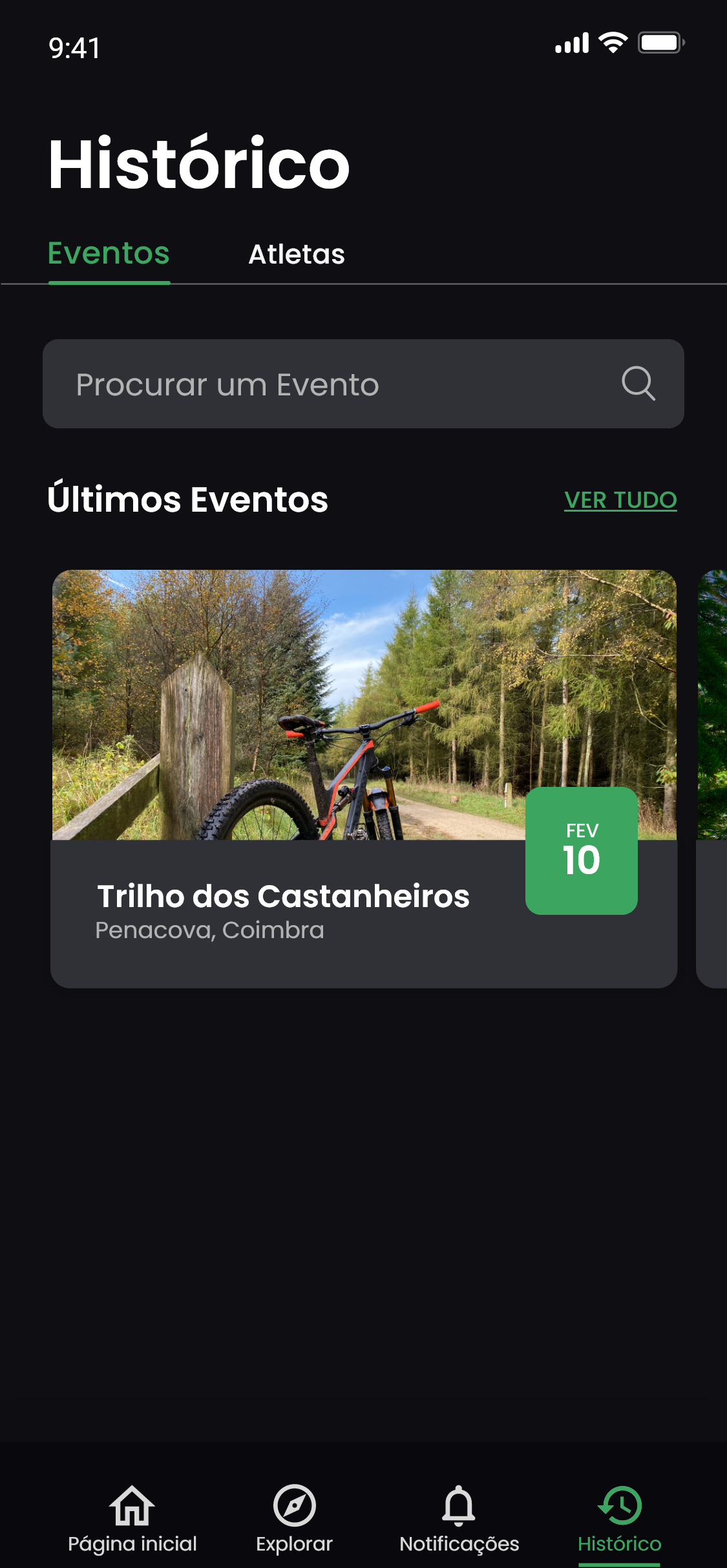Click the battery indicator icon

click(x=659, y=41)
